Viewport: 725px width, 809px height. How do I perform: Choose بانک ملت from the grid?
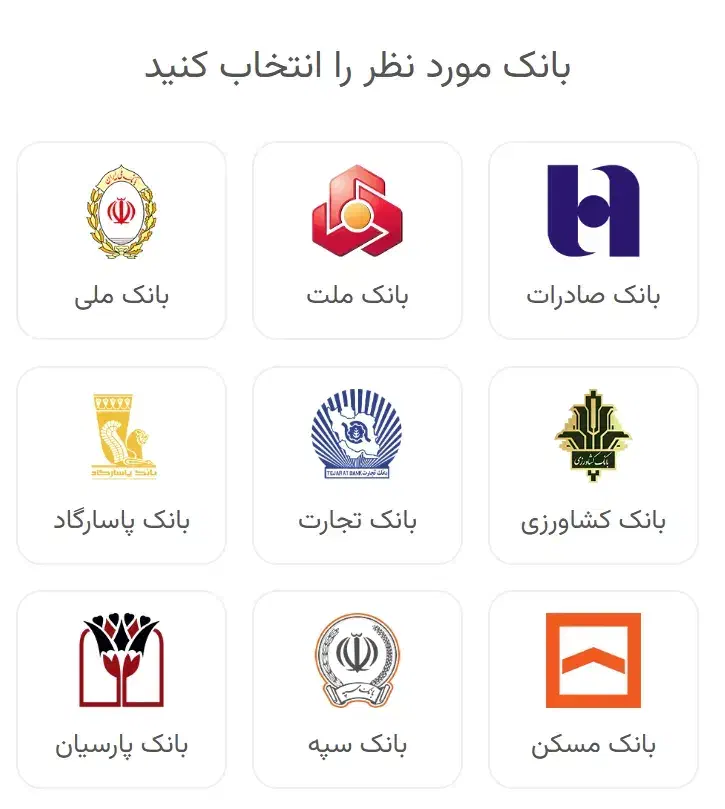click(357, 240)
